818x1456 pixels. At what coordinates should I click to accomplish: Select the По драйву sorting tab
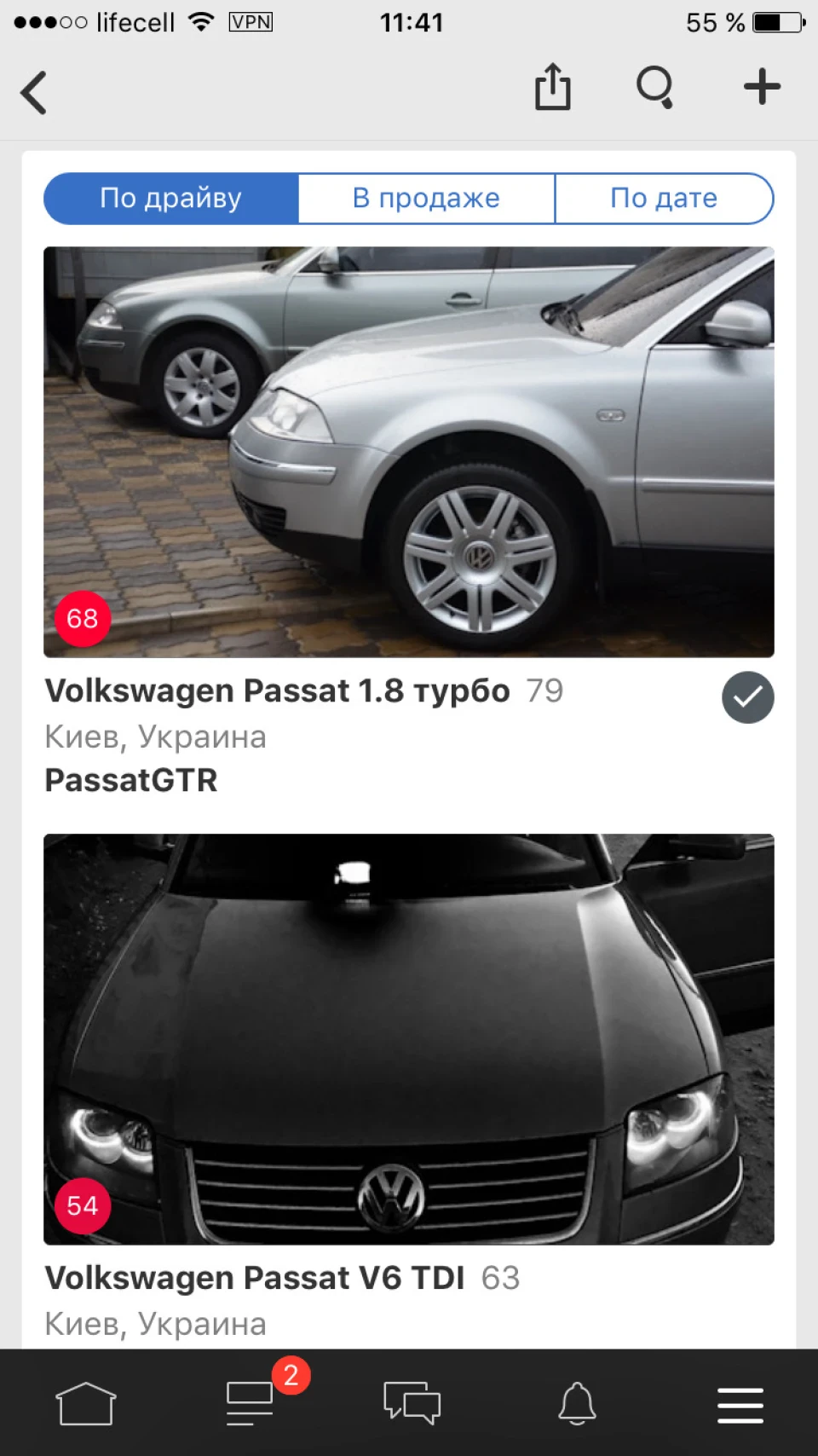tap(171, 199)
